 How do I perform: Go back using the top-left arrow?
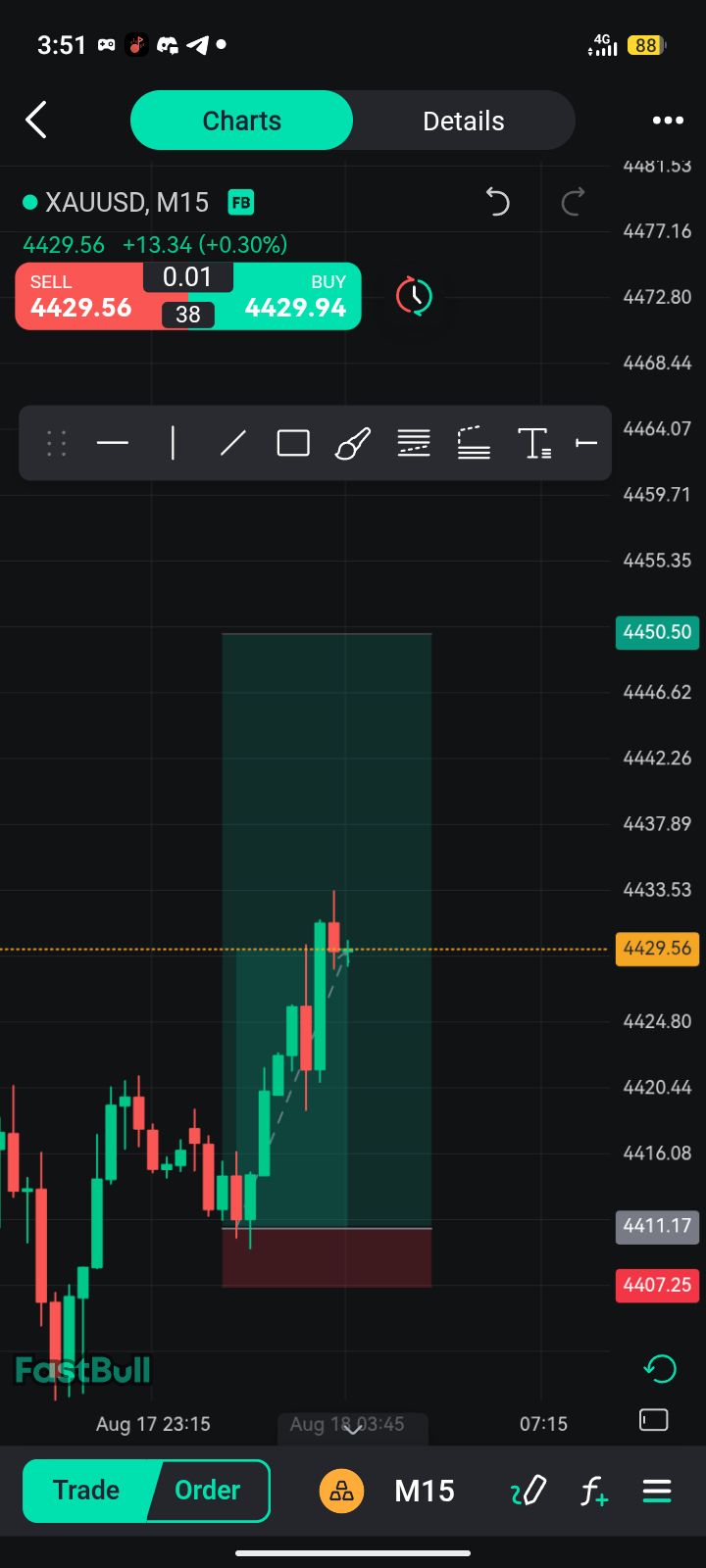pyautogui.click(x=36, y=121)
